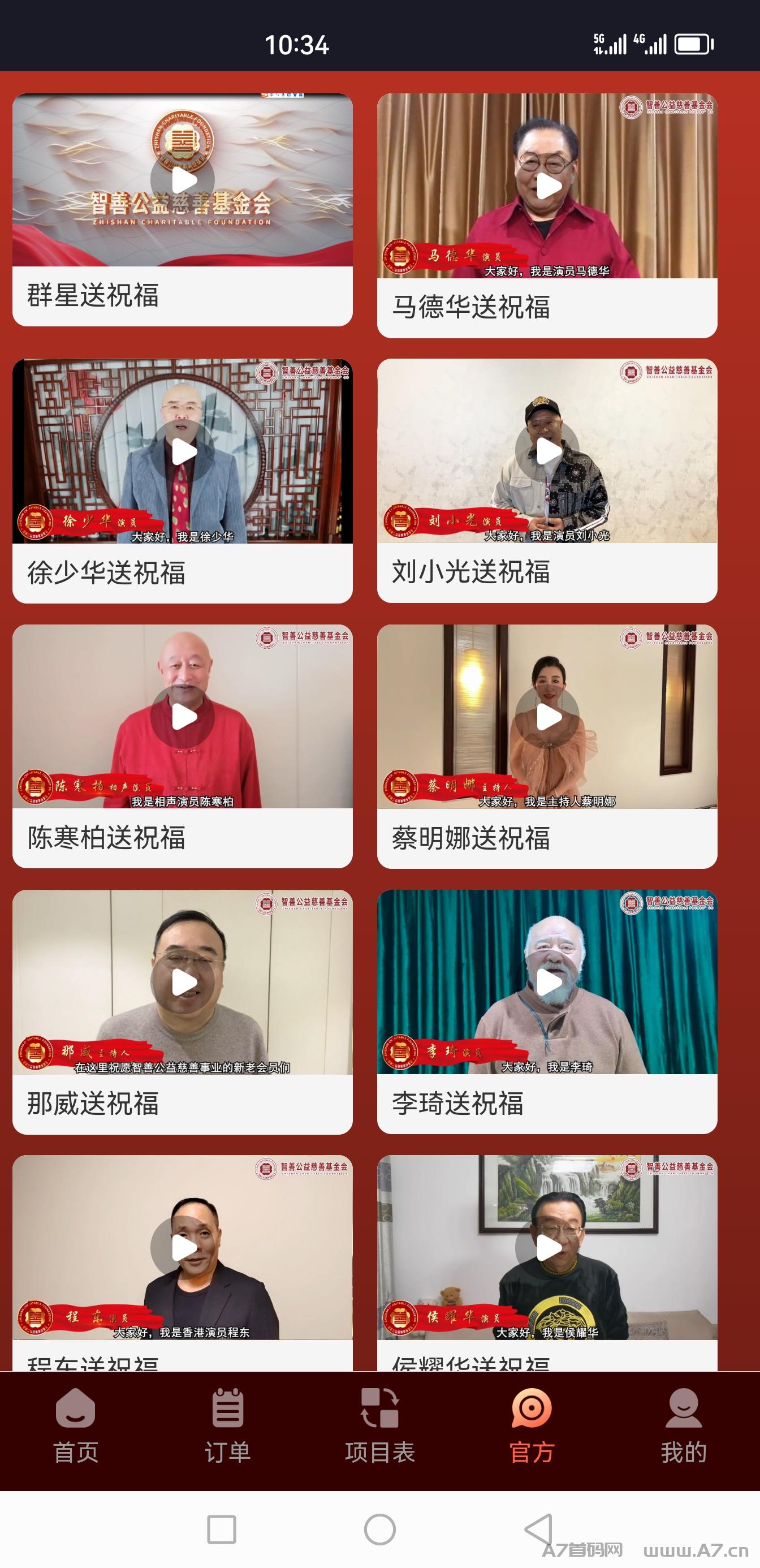Image resolution: width=760 pixels, height=1568 pixels.
Task: Play 李琦送祝福 video
Action: [547, 983]
